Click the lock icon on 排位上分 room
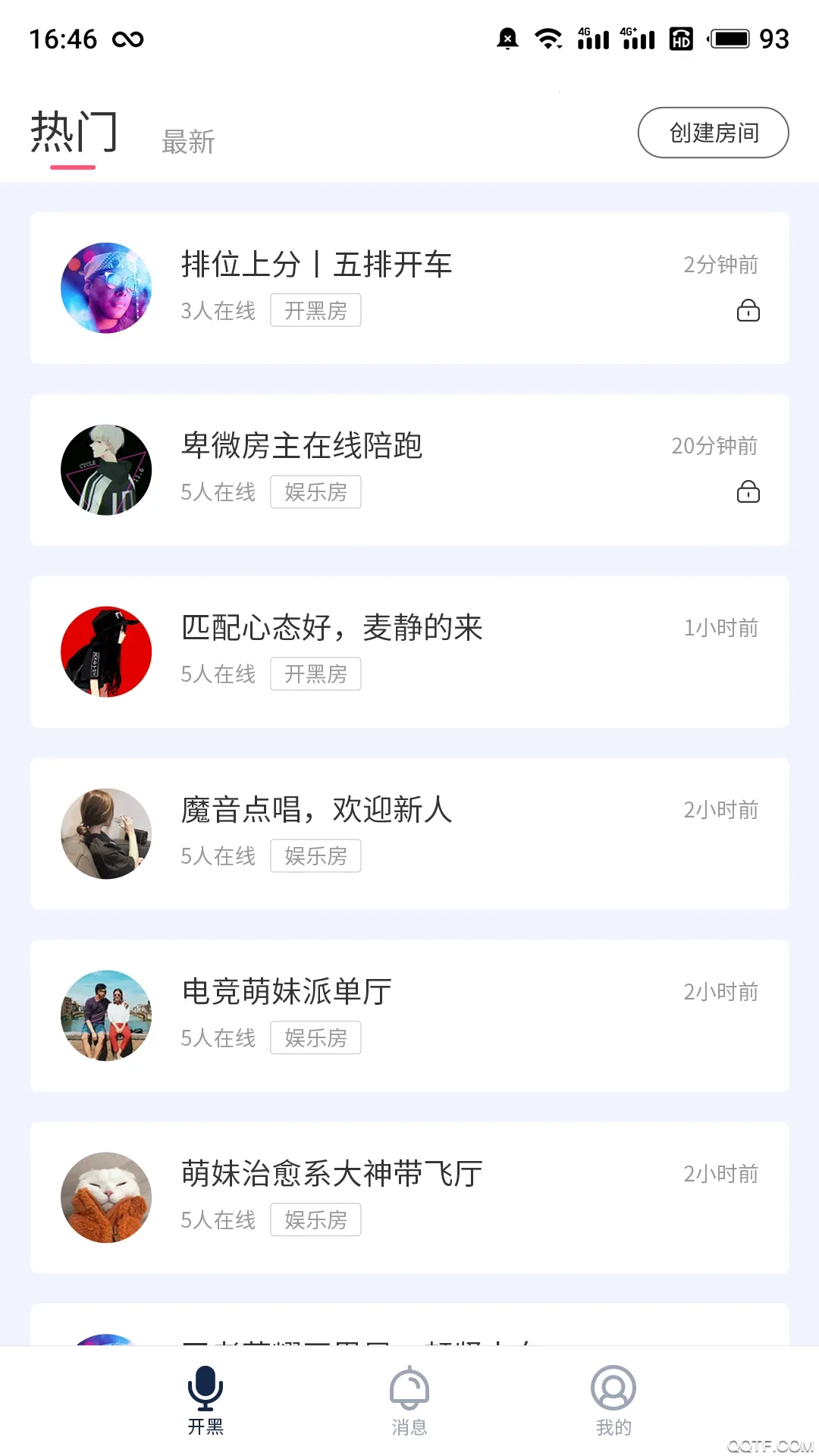819x1456 pixels. pyautogui.click(x=748, y=311)
